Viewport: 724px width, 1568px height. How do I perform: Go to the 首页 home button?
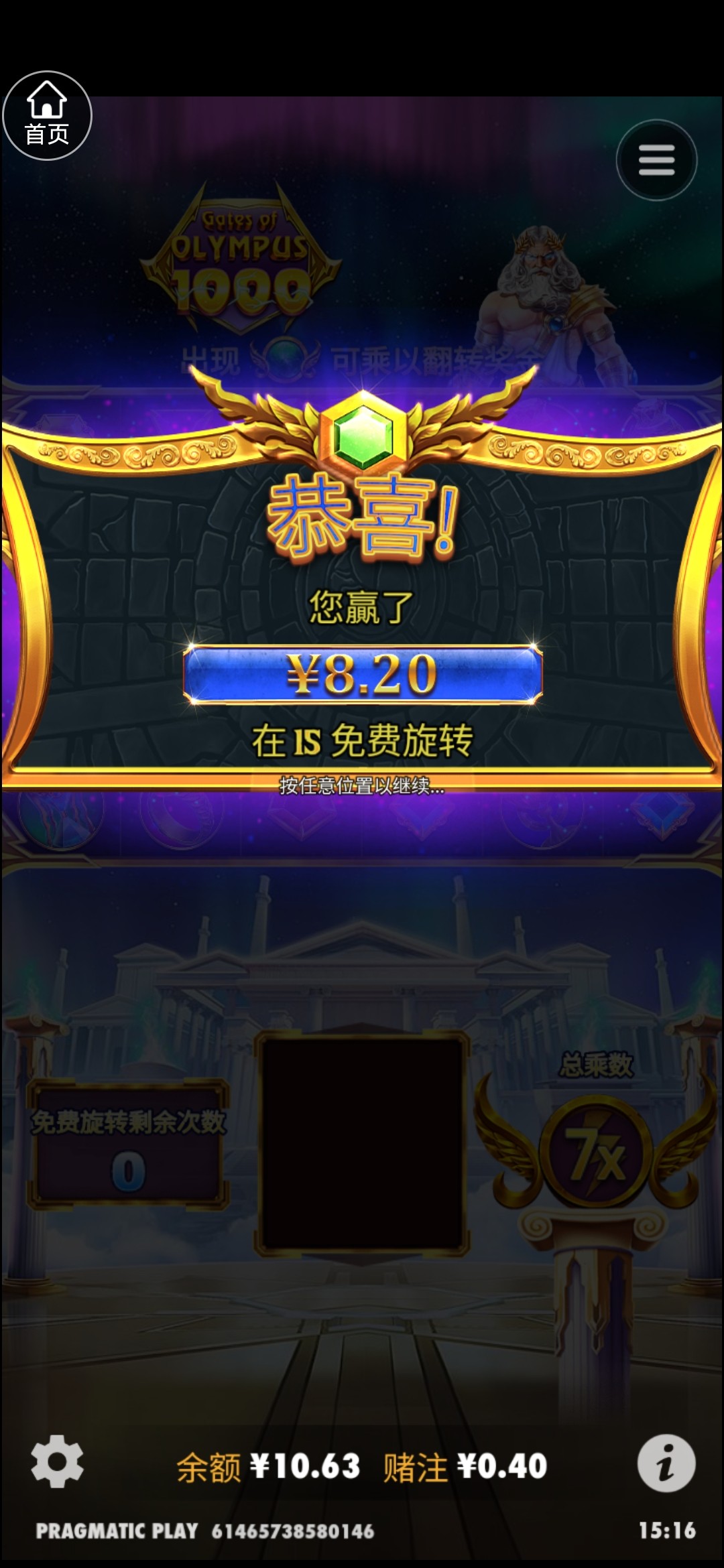pos(47,115)
